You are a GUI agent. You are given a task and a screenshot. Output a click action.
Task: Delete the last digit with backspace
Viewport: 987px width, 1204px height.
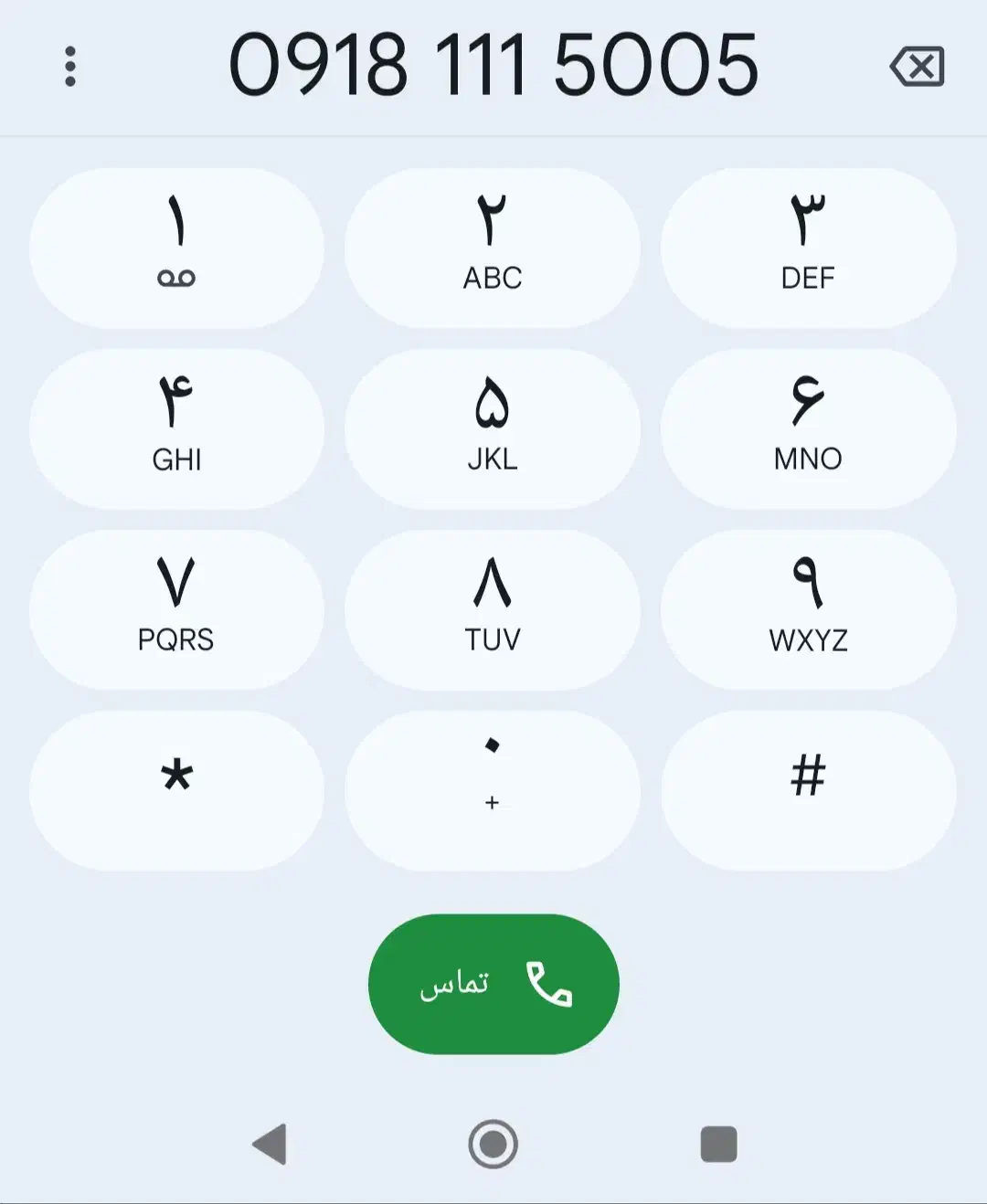click(917, 67)
